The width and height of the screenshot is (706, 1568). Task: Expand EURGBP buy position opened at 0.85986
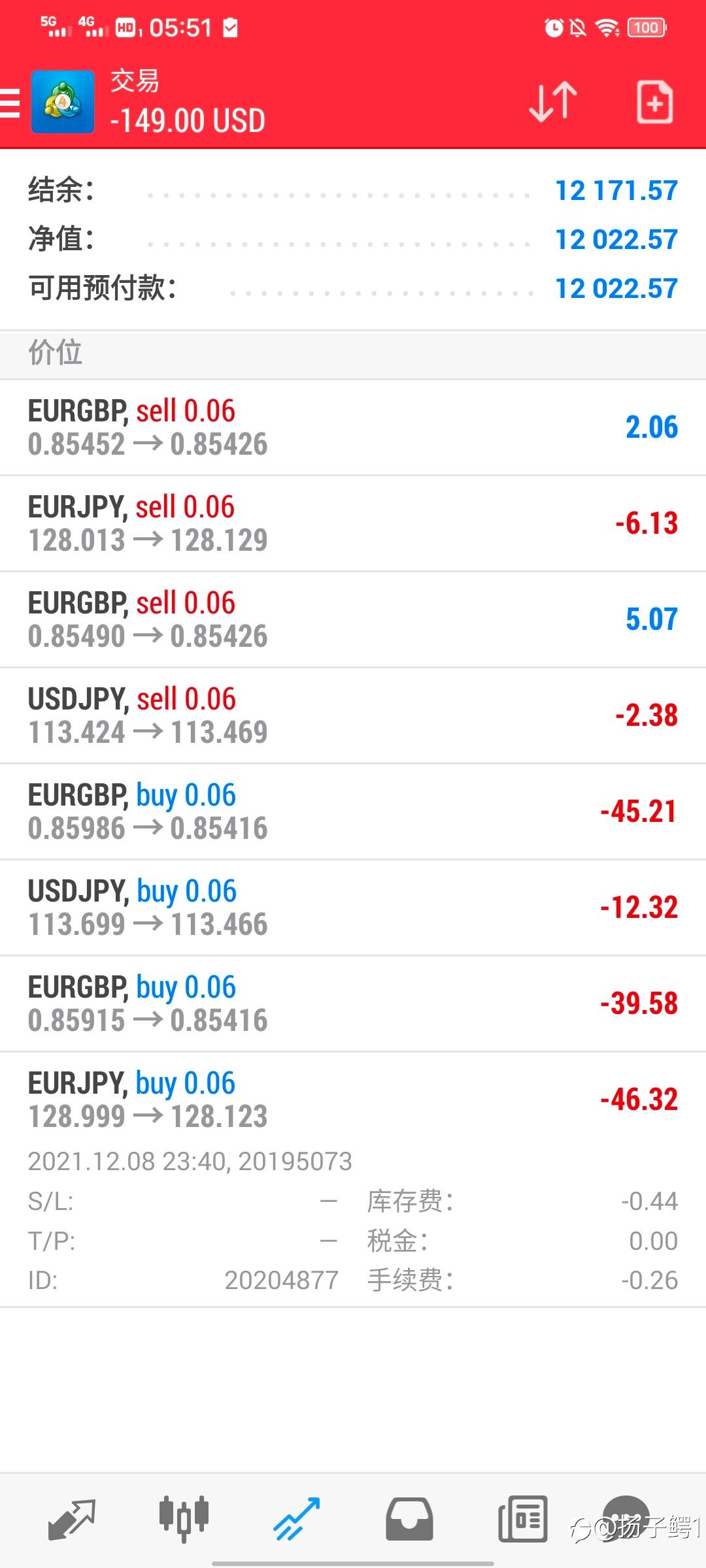(353, 811)
